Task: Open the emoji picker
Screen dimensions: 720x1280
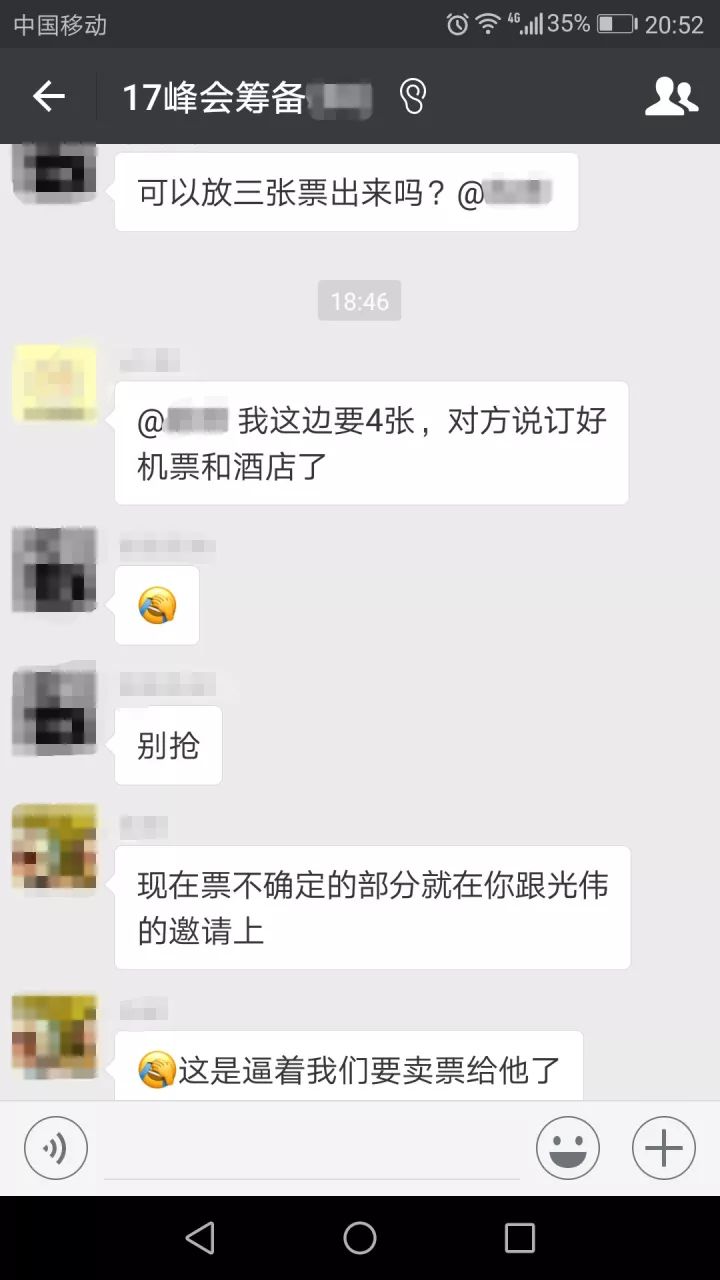Action: click(568, 1148)
